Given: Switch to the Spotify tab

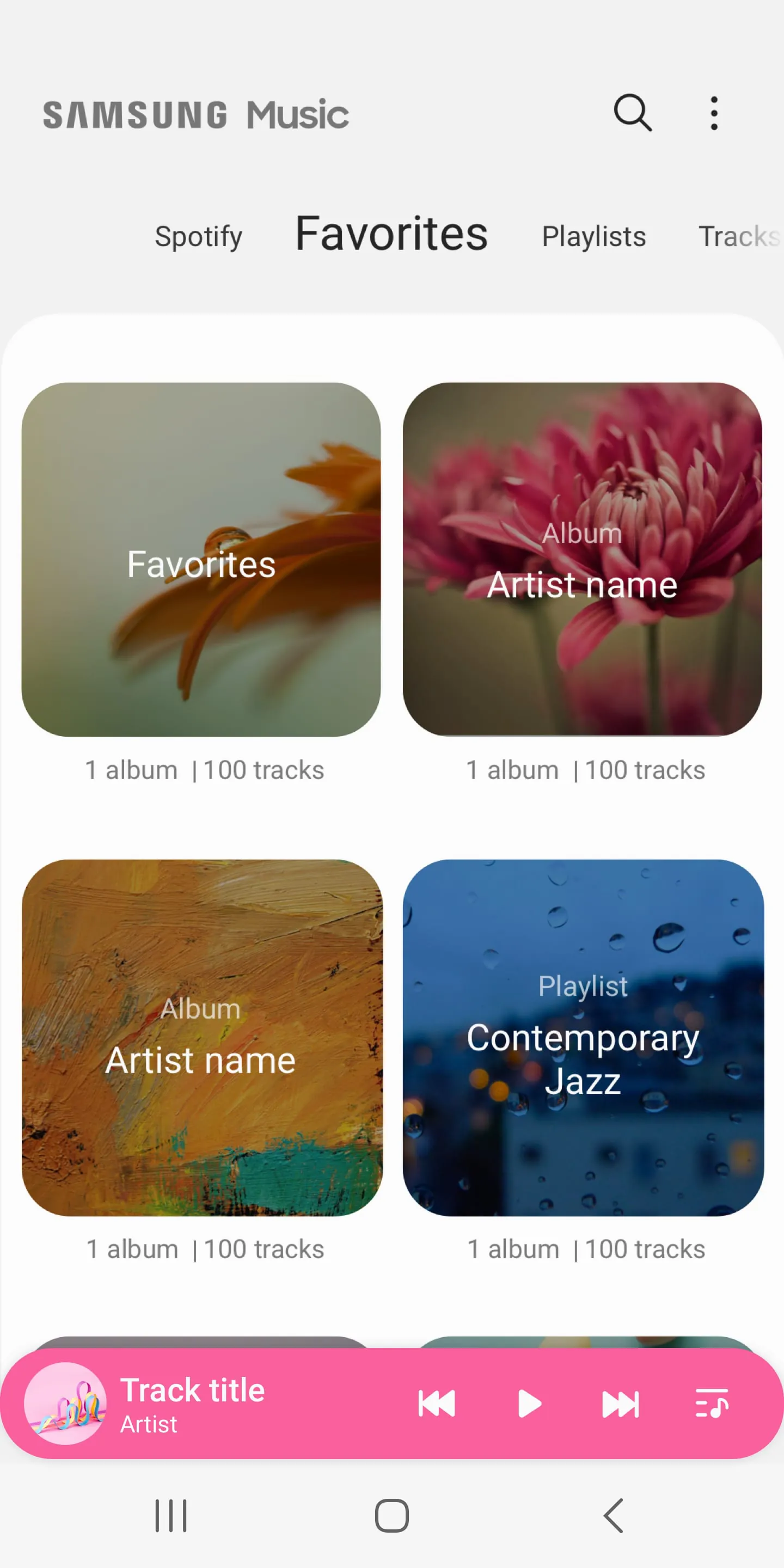Looking at the screenshot, I should tap(198, 236).
